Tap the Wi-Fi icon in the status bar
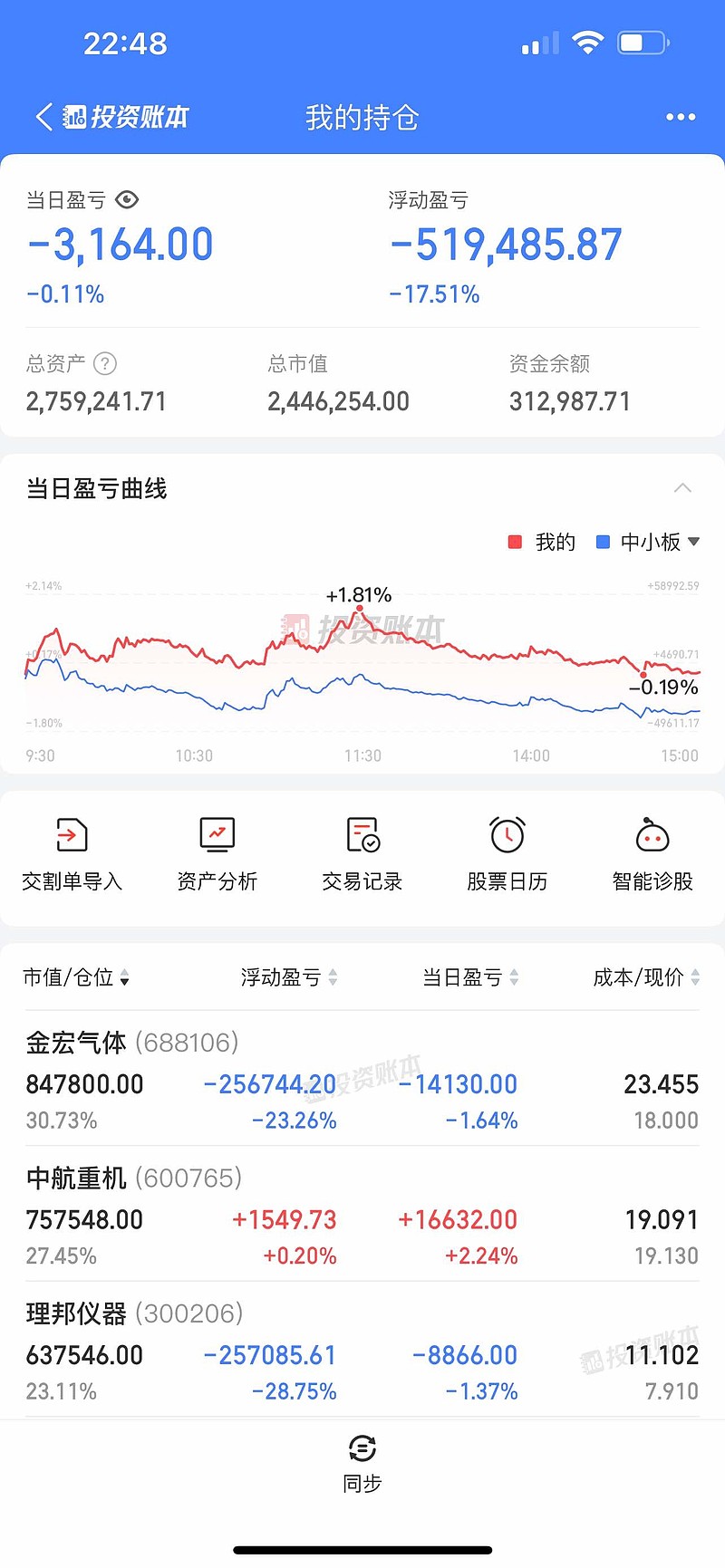The height and width of the screenshot is (1568, 725). click(x=588, y=41)
